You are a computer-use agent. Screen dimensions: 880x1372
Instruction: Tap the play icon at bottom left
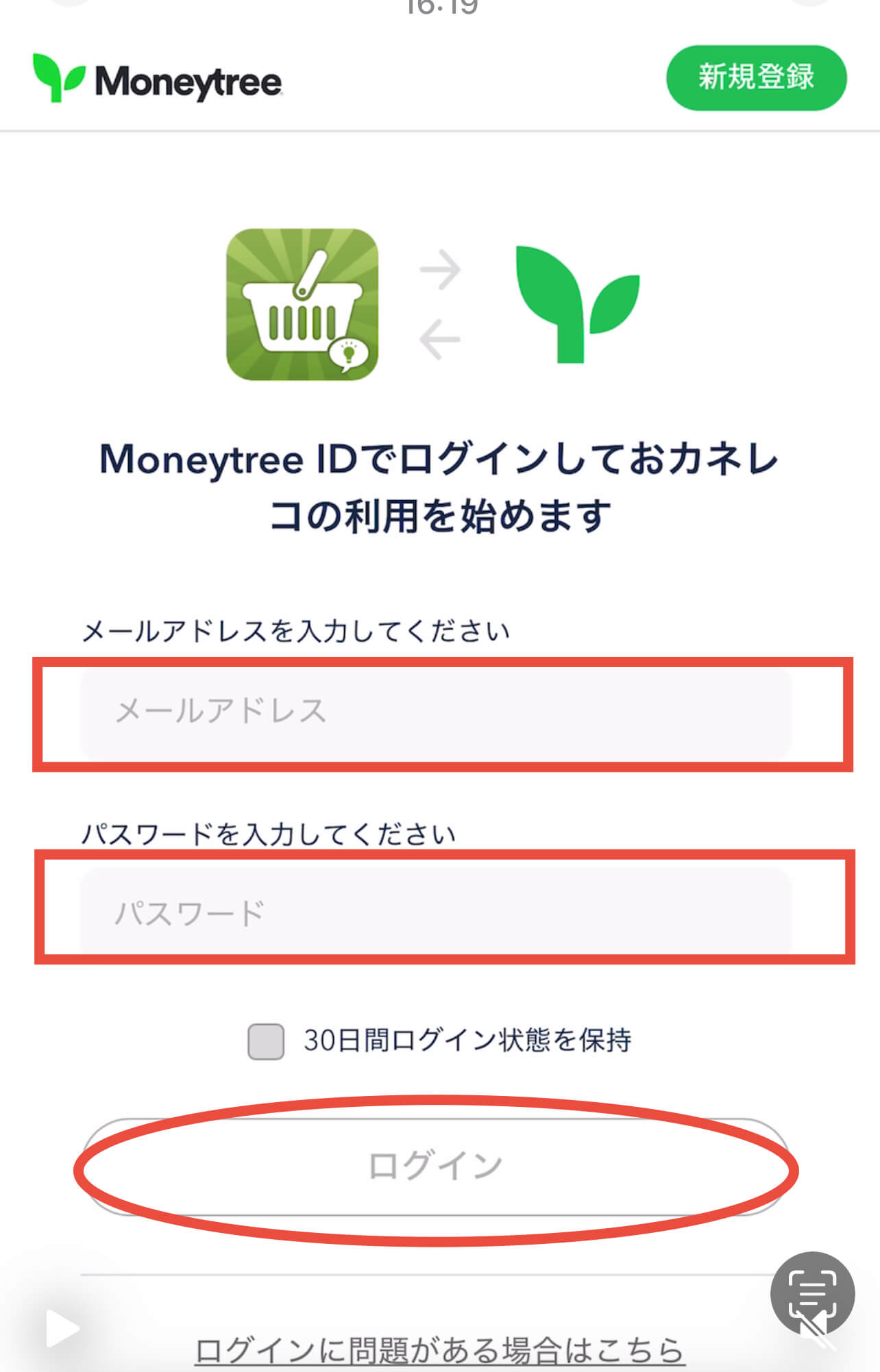pyautogui.click(x=62, y=1330)
